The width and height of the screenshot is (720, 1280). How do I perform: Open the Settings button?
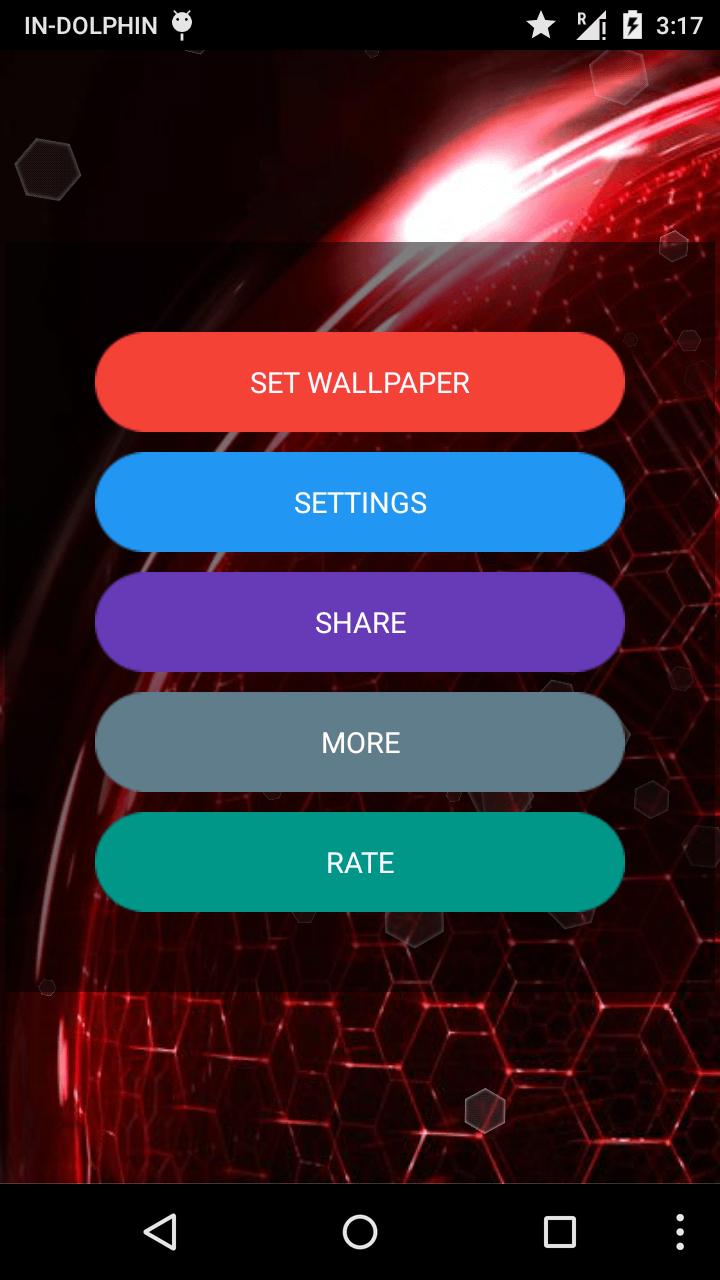(360, 502)
